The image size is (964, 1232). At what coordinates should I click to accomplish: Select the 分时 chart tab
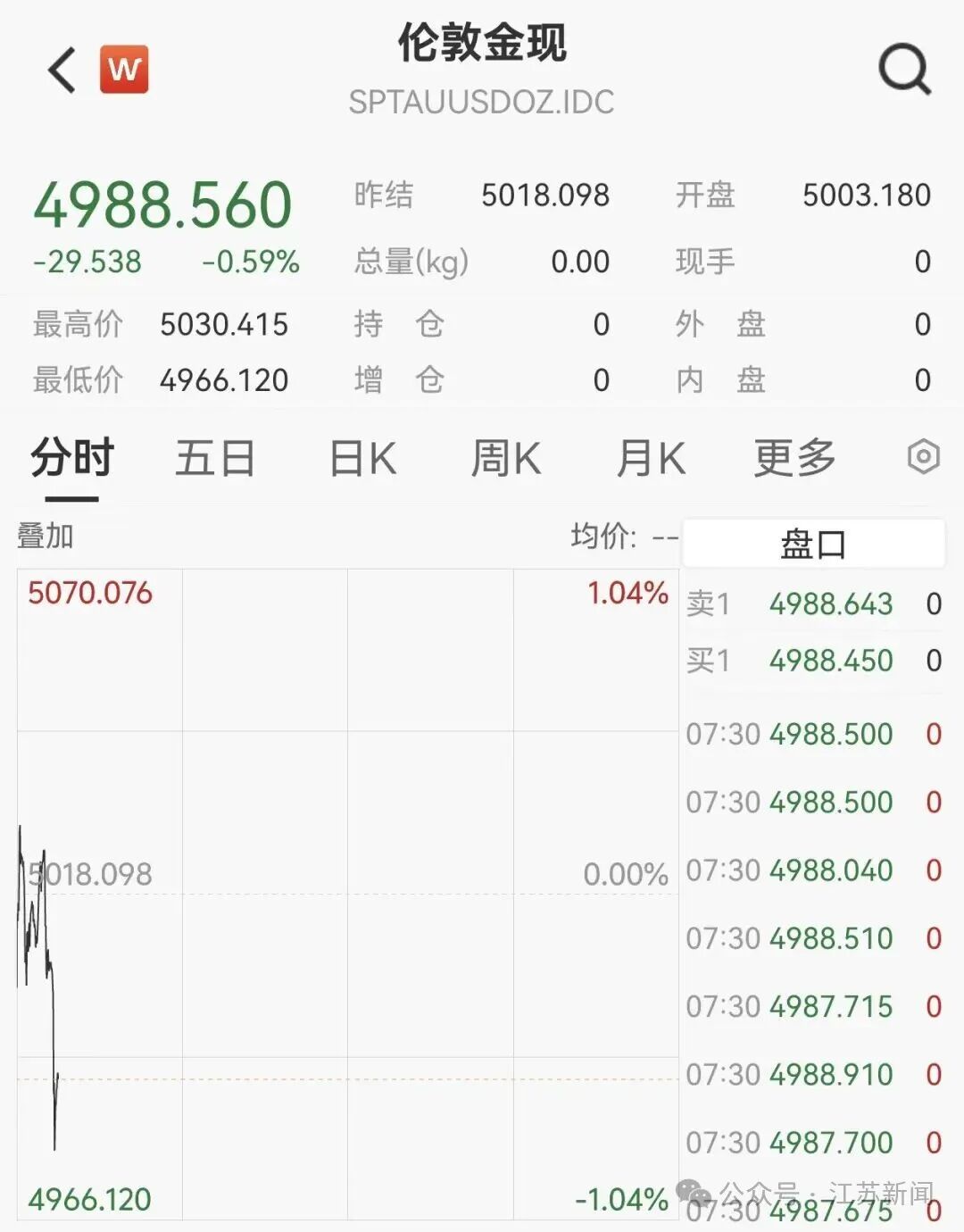click(72, 459)
